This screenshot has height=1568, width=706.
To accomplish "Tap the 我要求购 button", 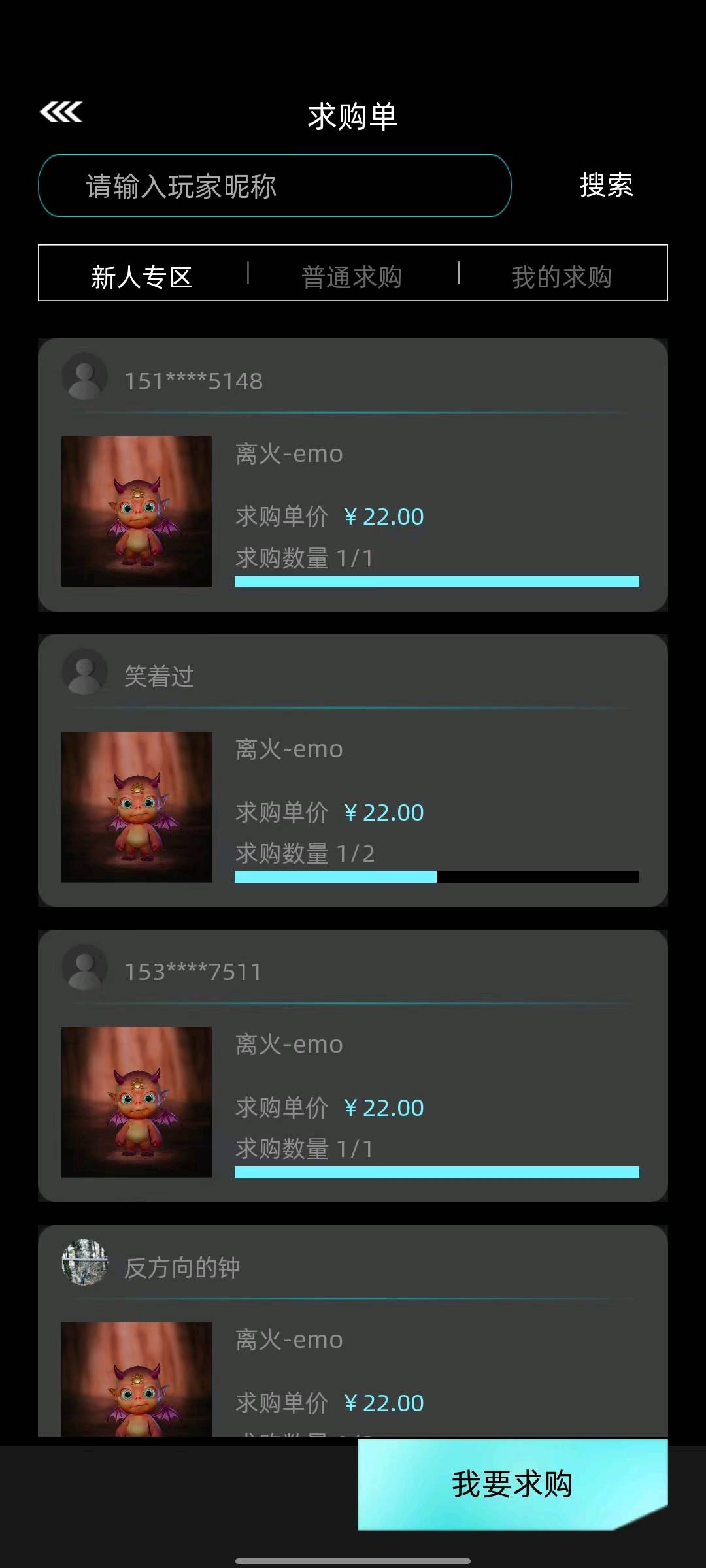I will [x=512, y=1484].
